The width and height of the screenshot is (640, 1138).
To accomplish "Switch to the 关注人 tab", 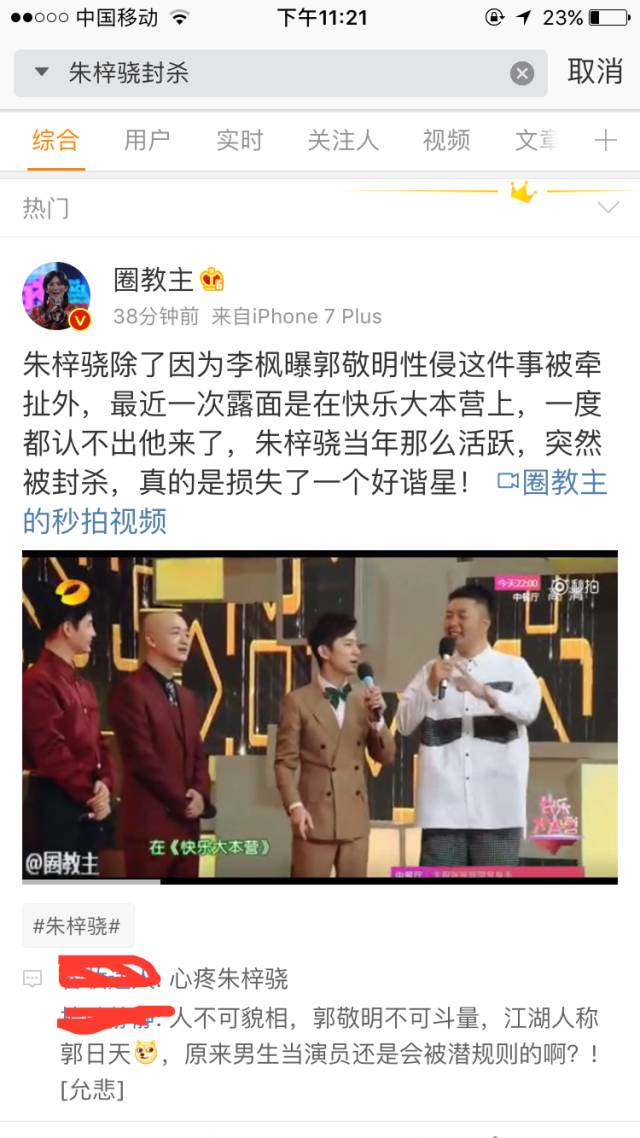I will (x=343, y=141).
